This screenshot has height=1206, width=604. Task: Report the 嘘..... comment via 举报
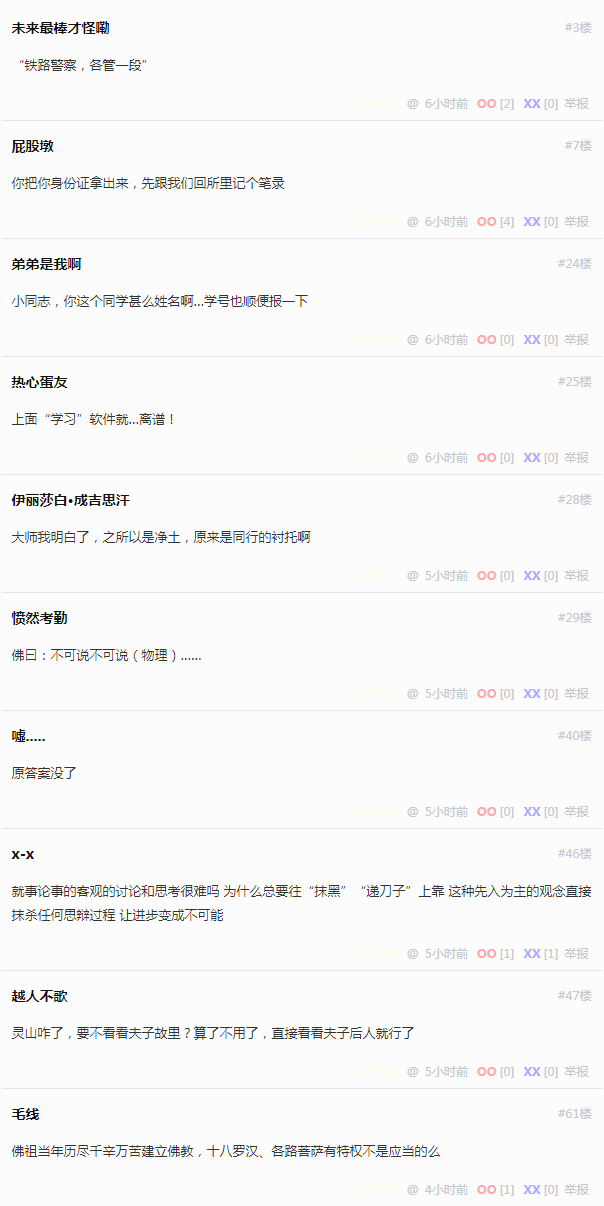[576, 811]
